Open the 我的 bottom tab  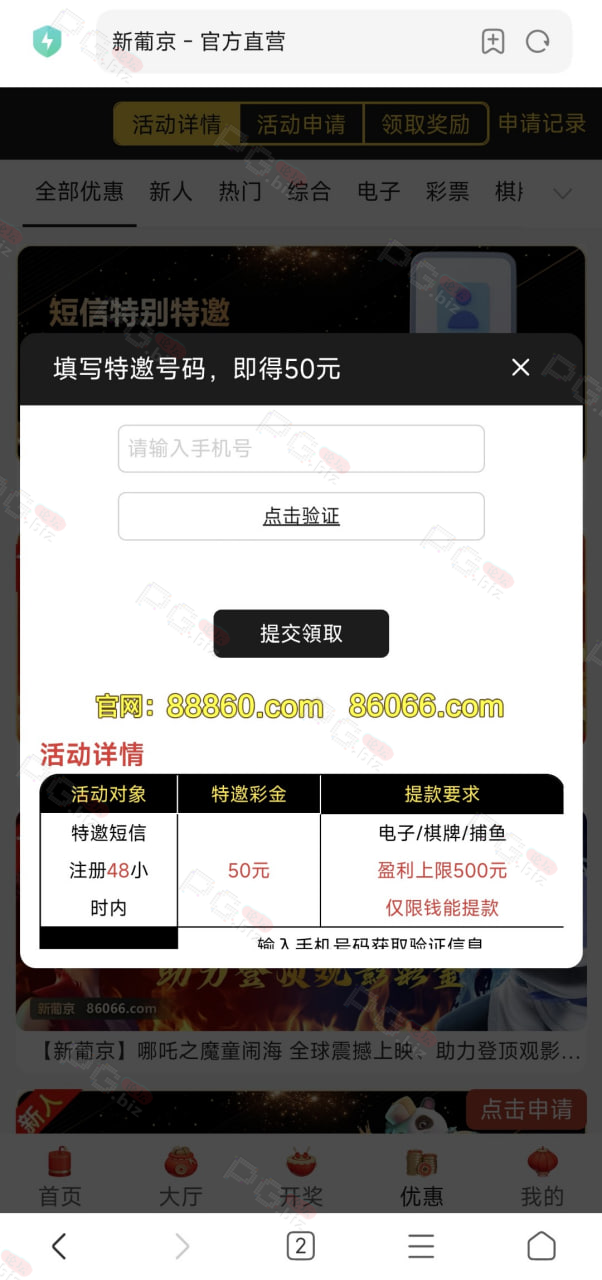[x=542, y=1177]
